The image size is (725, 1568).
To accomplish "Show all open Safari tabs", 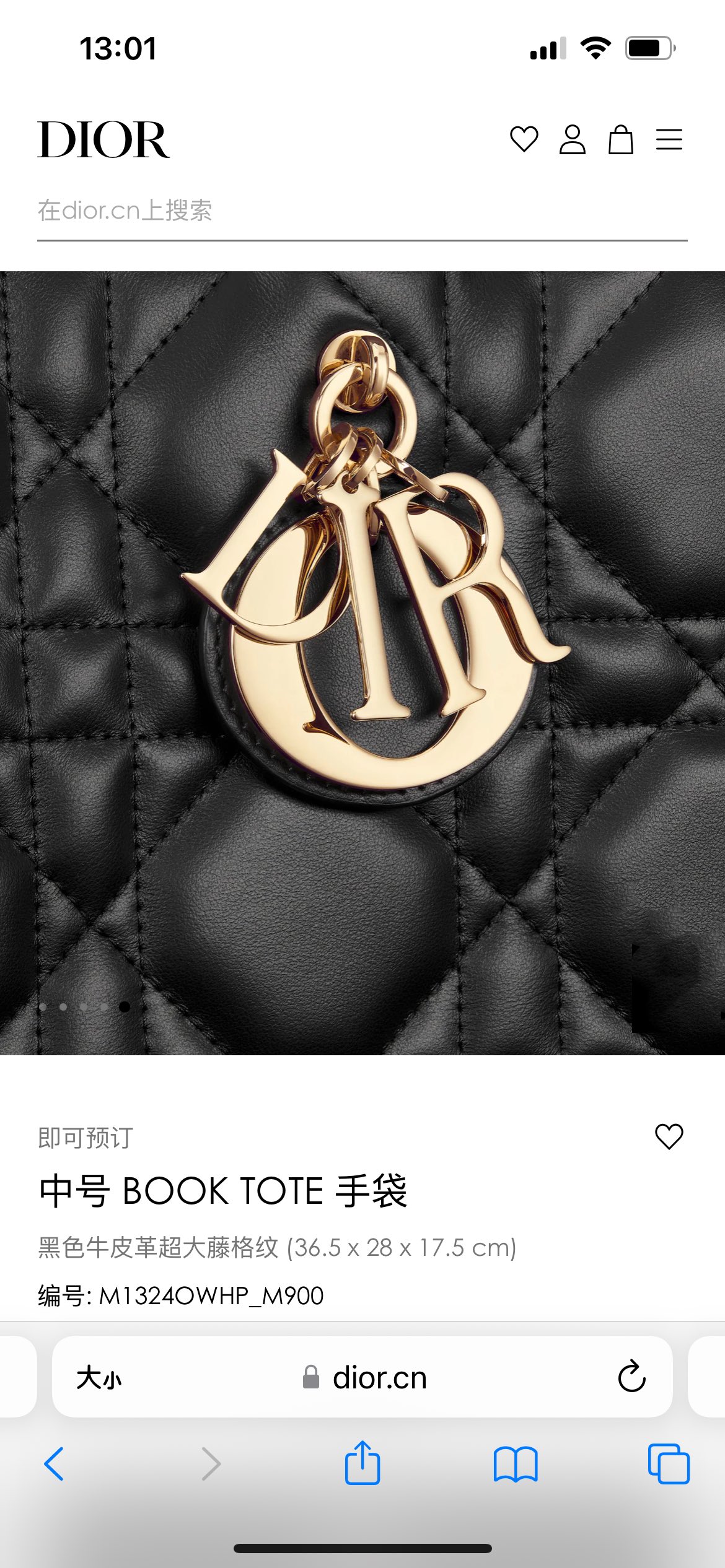I will (669, 1464).
